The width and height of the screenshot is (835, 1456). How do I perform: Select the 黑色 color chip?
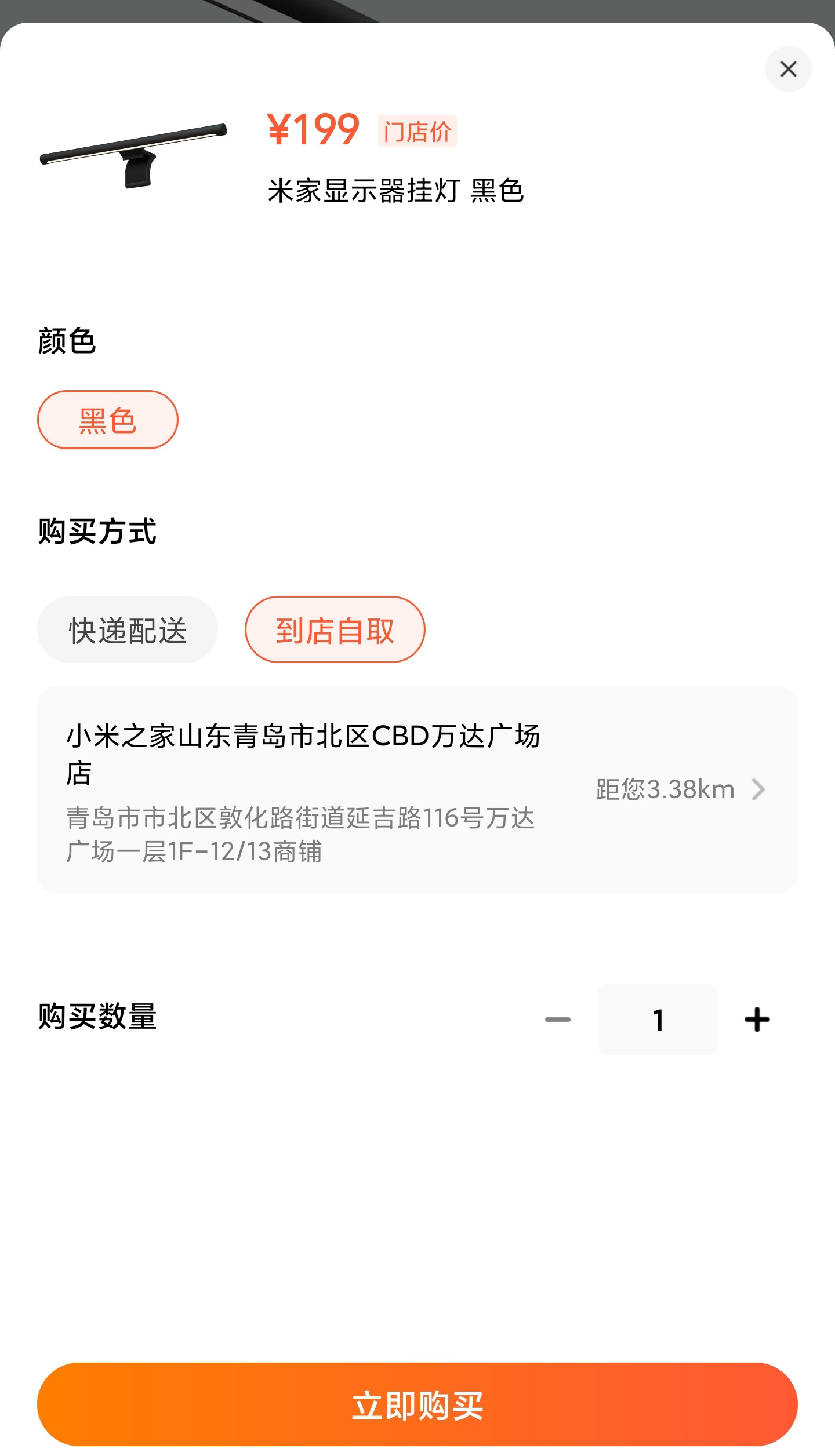coord(108,420)
